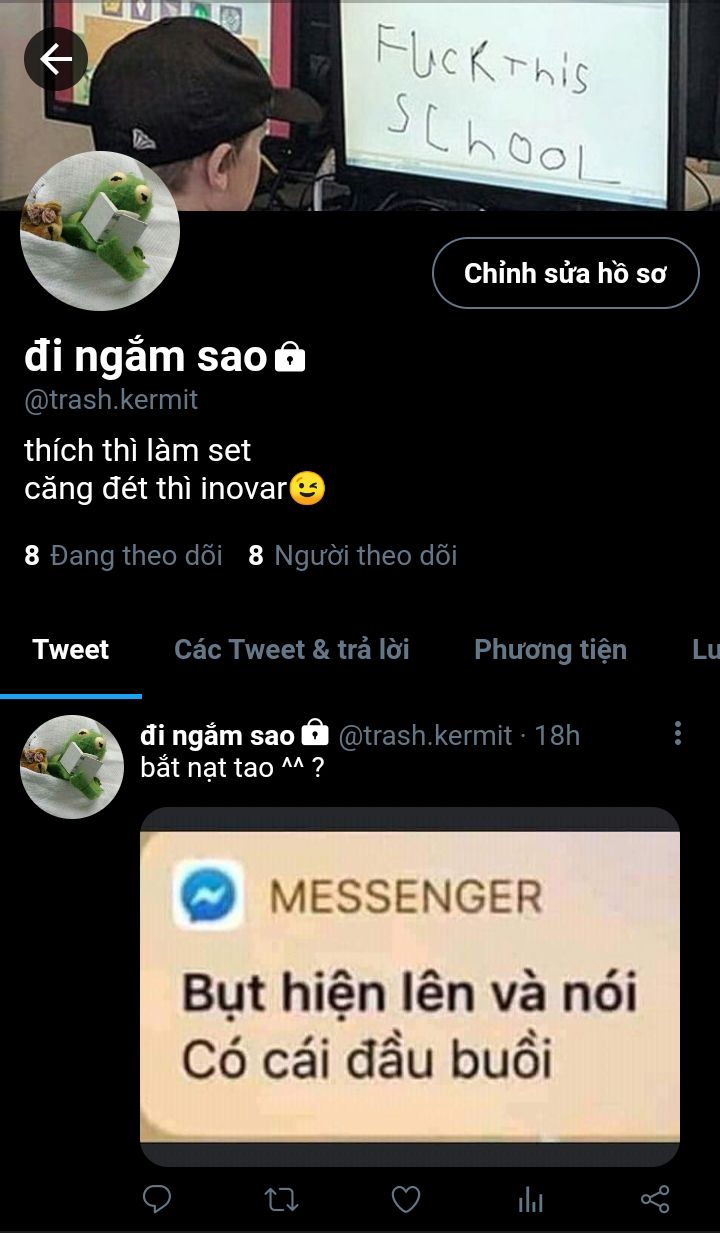Open the tweet's three-dot overflow menu
Image resolution: width=720 pixels, height=1233 pixels.
point(677,734)
